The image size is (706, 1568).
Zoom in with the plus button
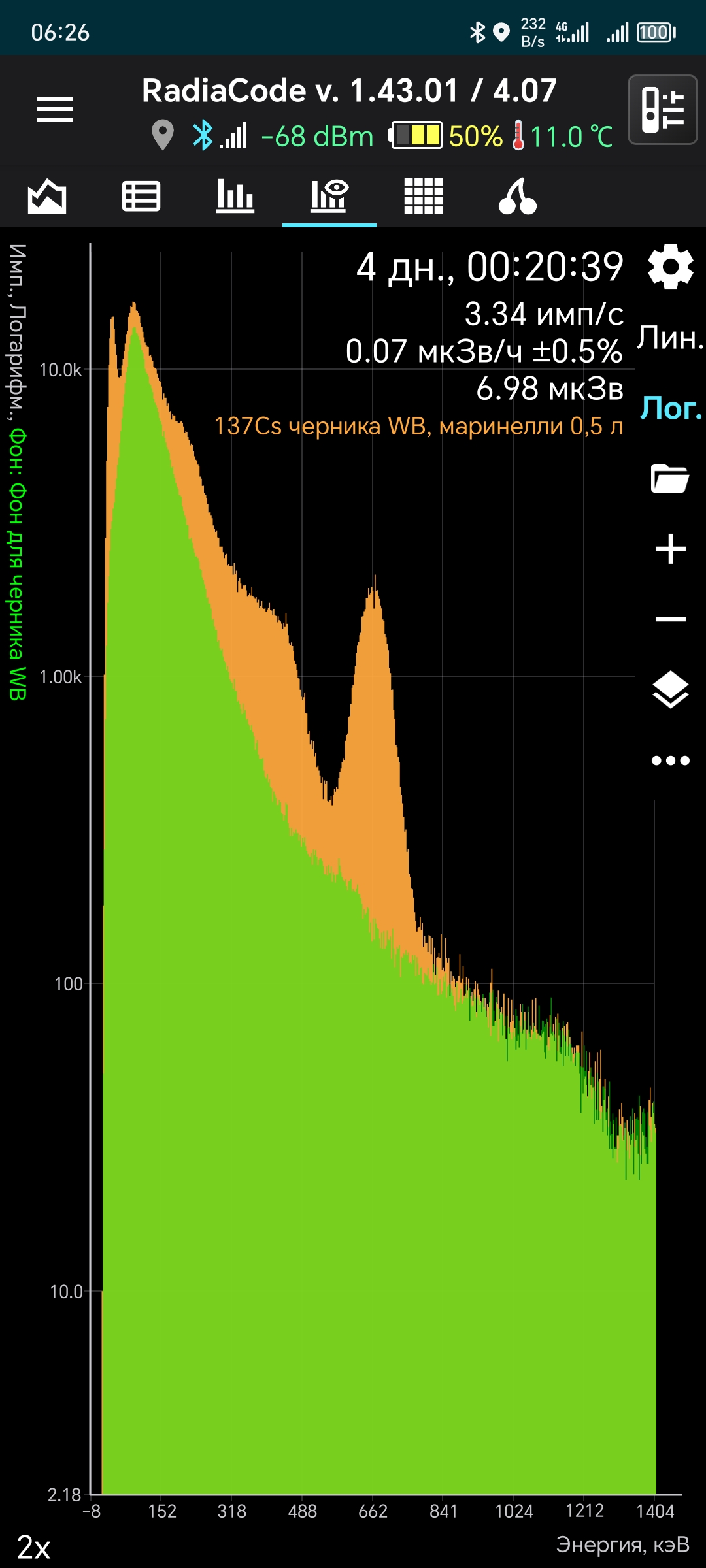click(x=671, y=549)
